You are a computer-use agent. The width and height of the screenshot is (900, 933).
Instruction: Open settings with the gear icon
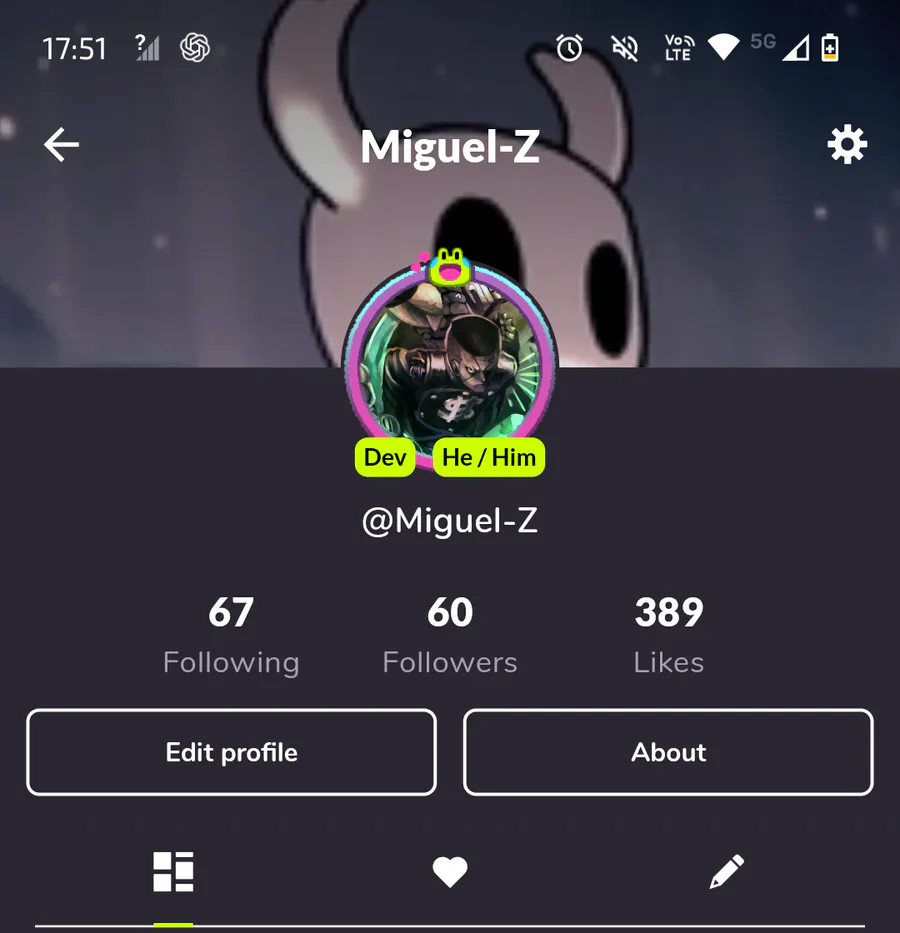tap(847, 144)
